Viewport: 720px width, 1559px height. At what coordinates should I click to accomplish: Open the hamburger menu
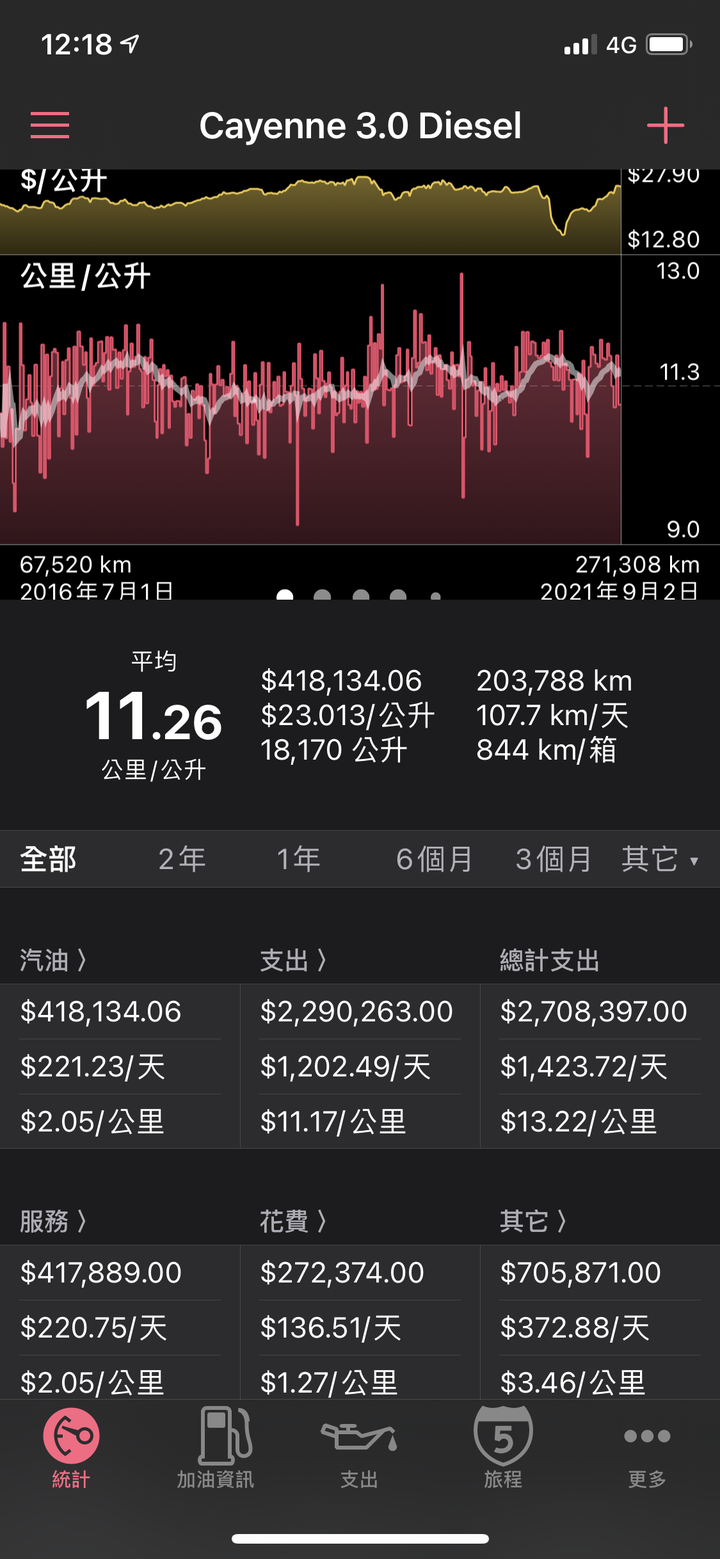pyautogui.click(x=50, y=125)
